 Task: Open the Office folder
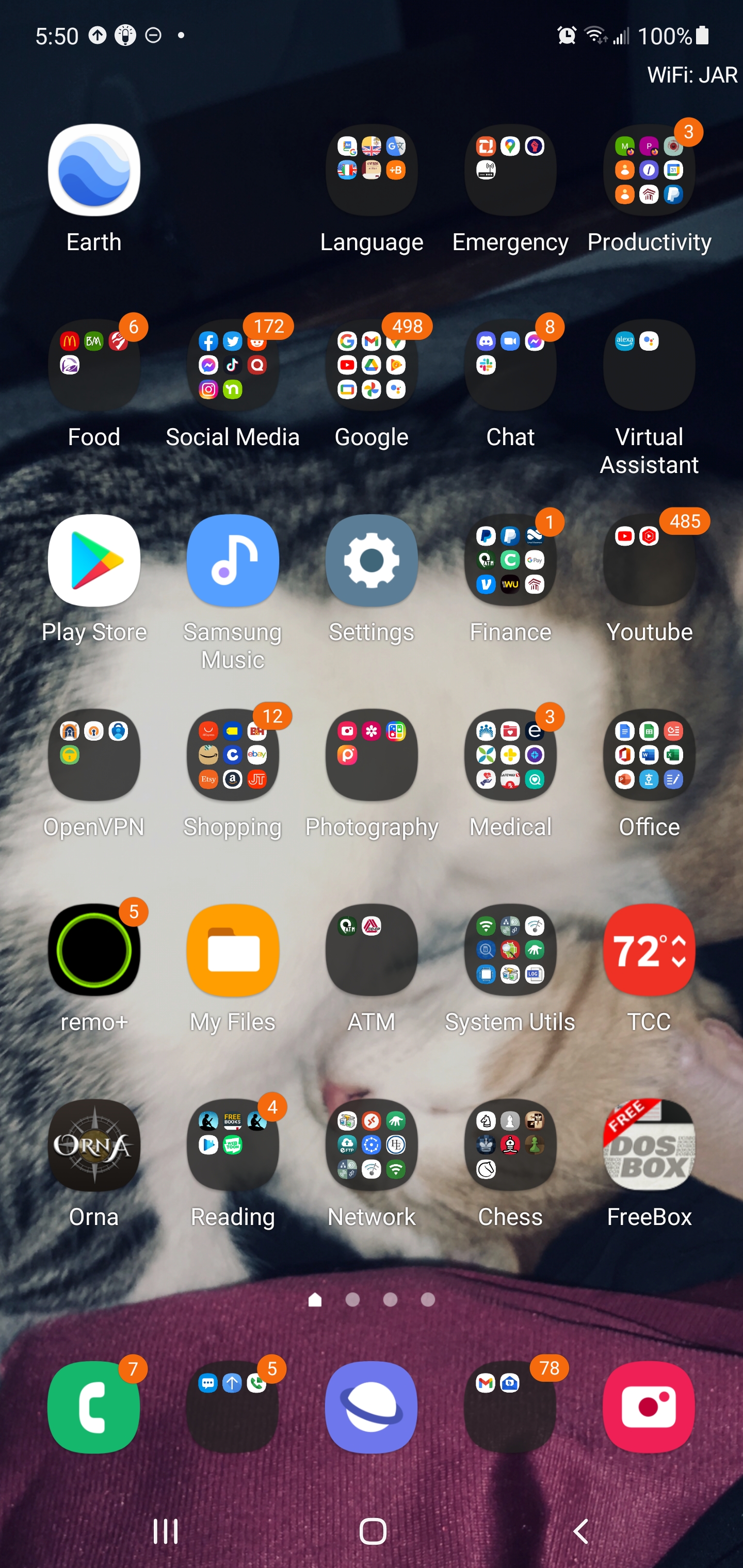649,755
